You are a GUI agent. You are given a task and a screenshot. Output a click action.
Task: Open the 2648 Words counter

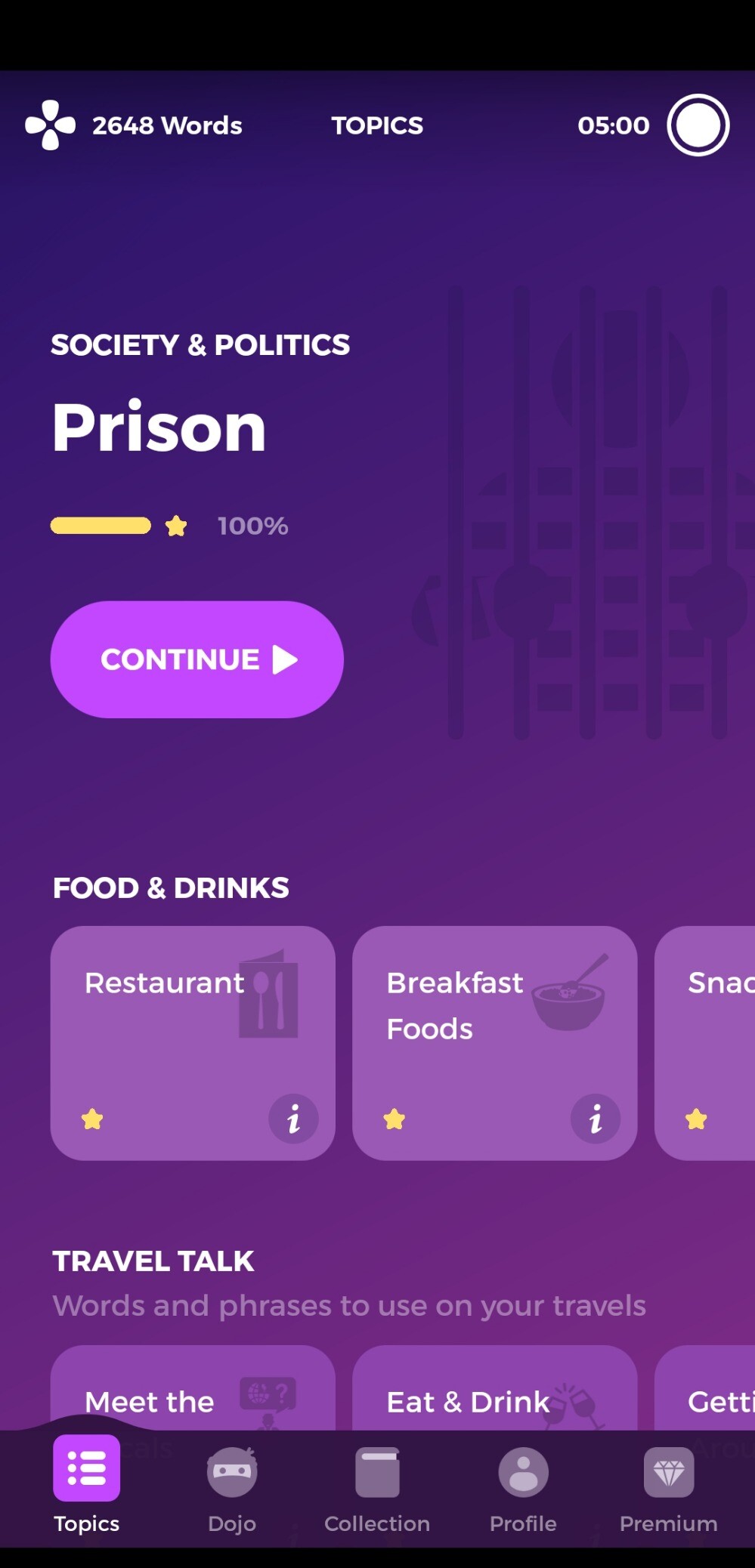tap(134, 125)
